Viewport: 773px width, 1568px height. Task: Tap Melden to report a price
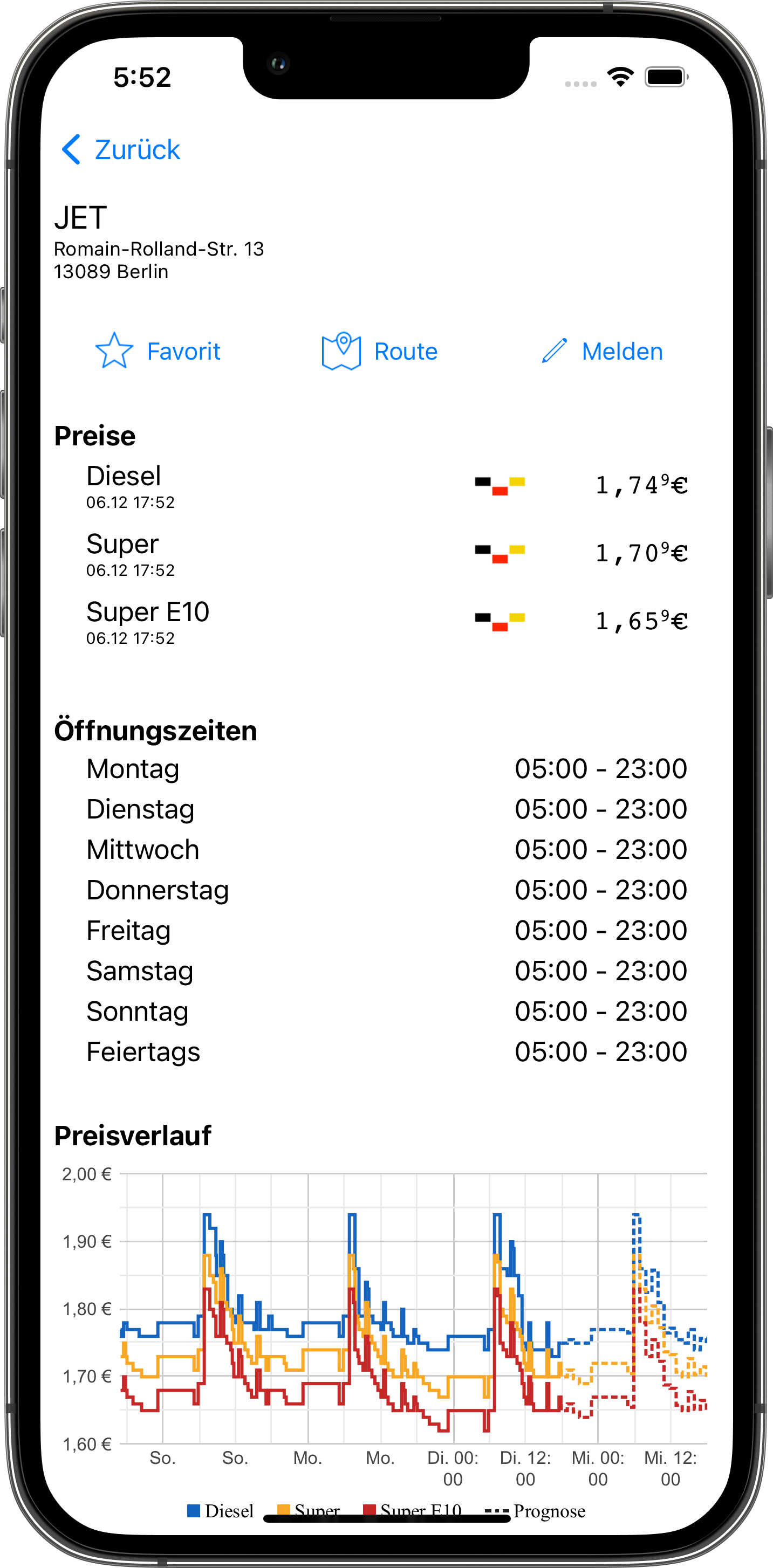click(x=602, y=351)
